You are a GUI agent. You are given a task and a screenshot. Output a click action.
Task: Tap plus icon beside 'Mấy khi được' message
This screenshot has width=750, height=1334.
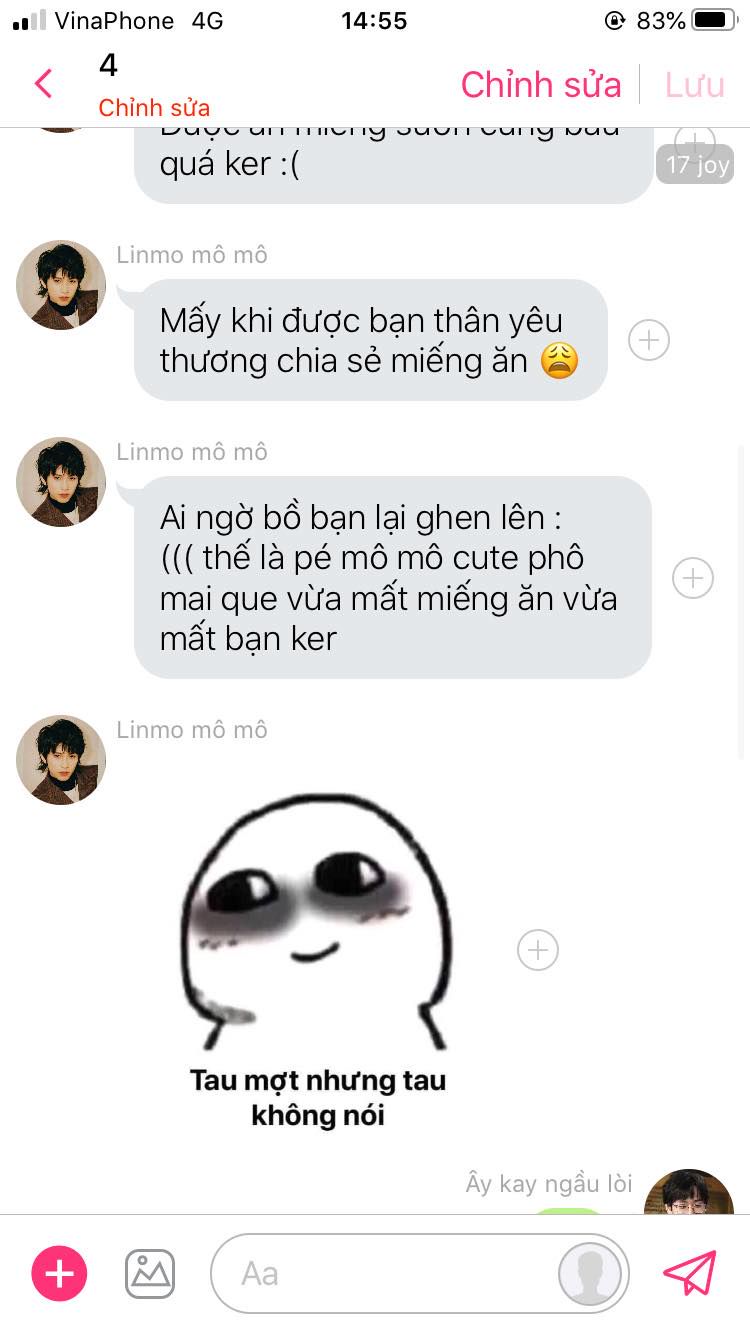pos(648,340)
